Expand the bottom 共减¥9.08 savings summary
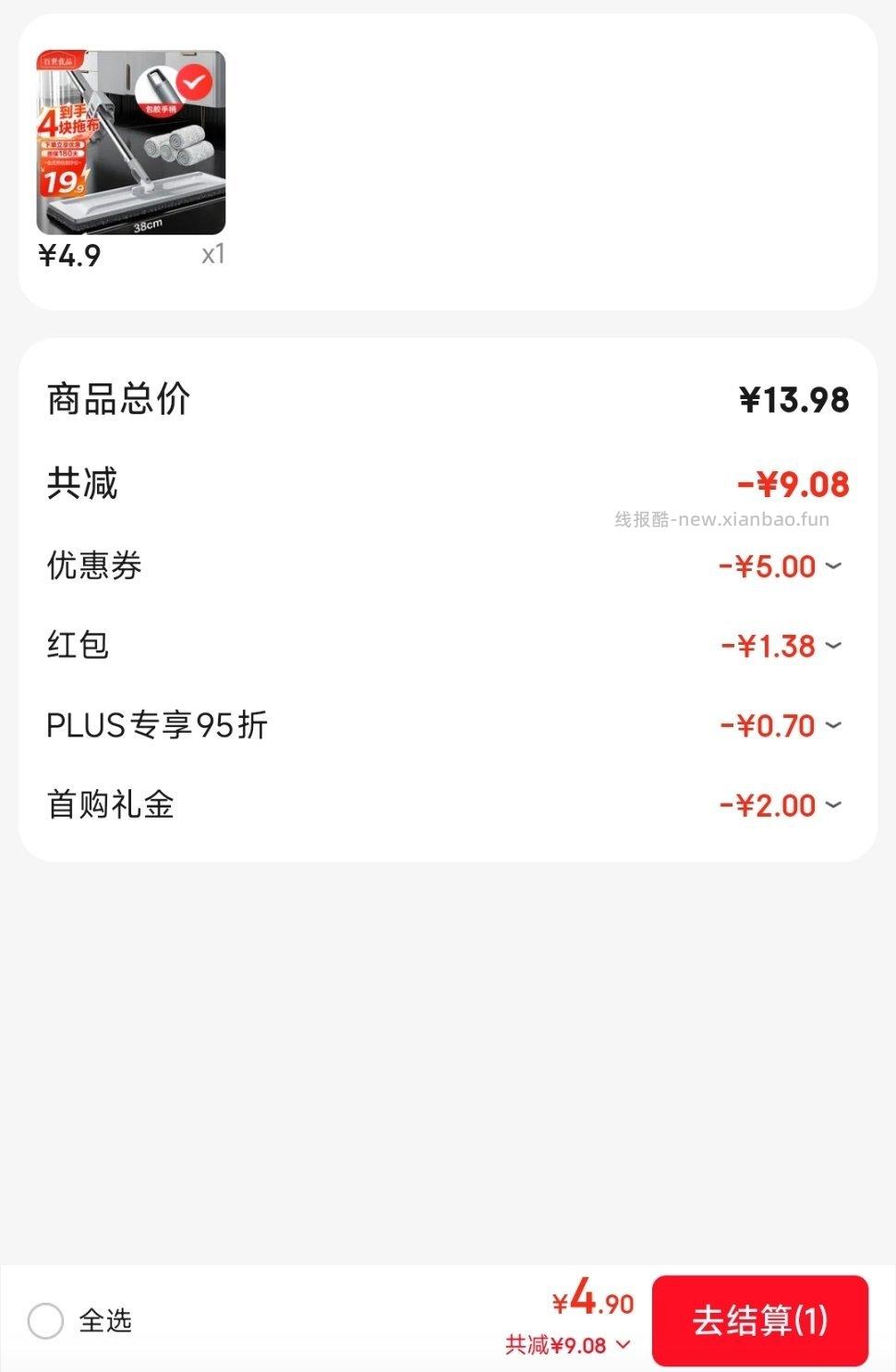 point(566,1344)
